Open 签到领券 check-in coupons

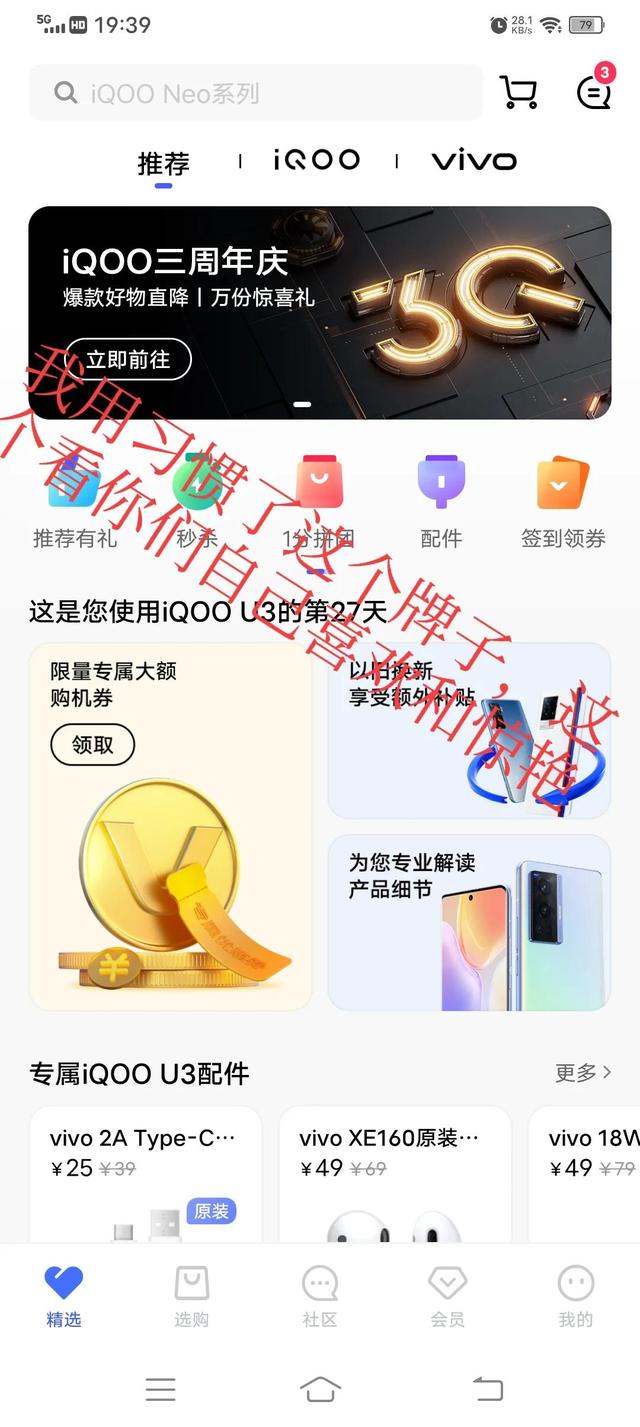tap(563, 500)
